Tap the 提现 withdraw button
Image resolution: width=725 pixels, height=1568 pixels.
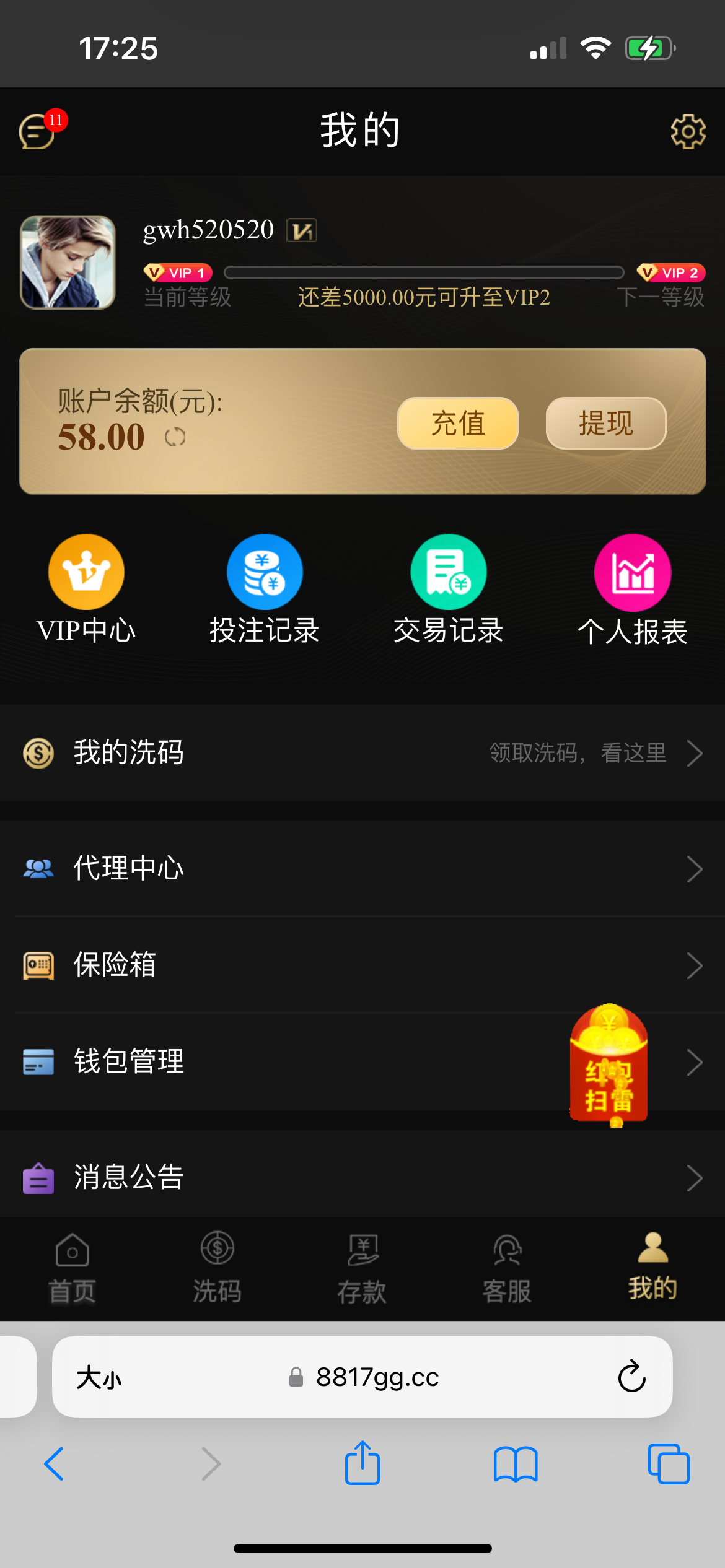(x=605, y=424)
